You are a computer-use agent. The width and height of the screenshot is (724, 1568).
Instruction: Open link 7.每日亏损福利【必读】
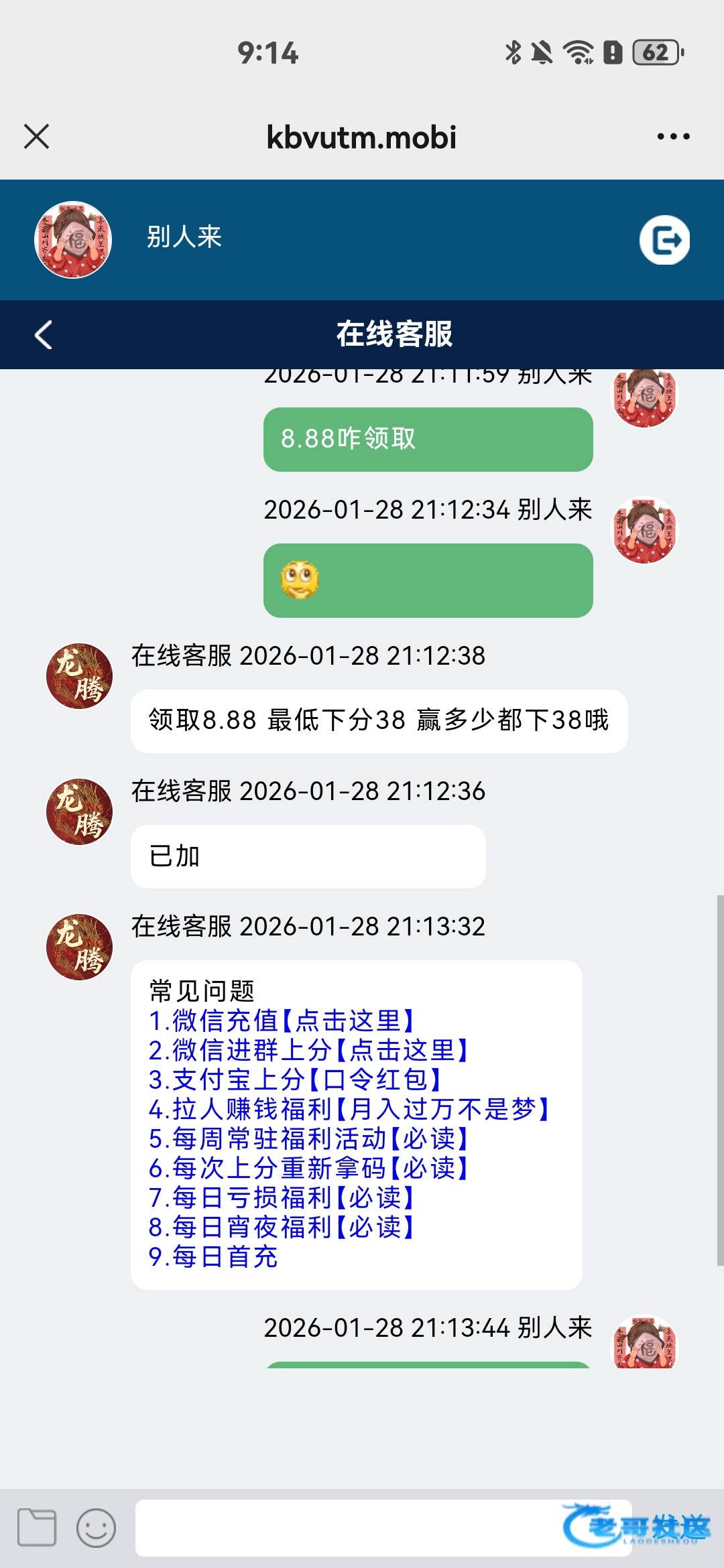[282, 1198]
